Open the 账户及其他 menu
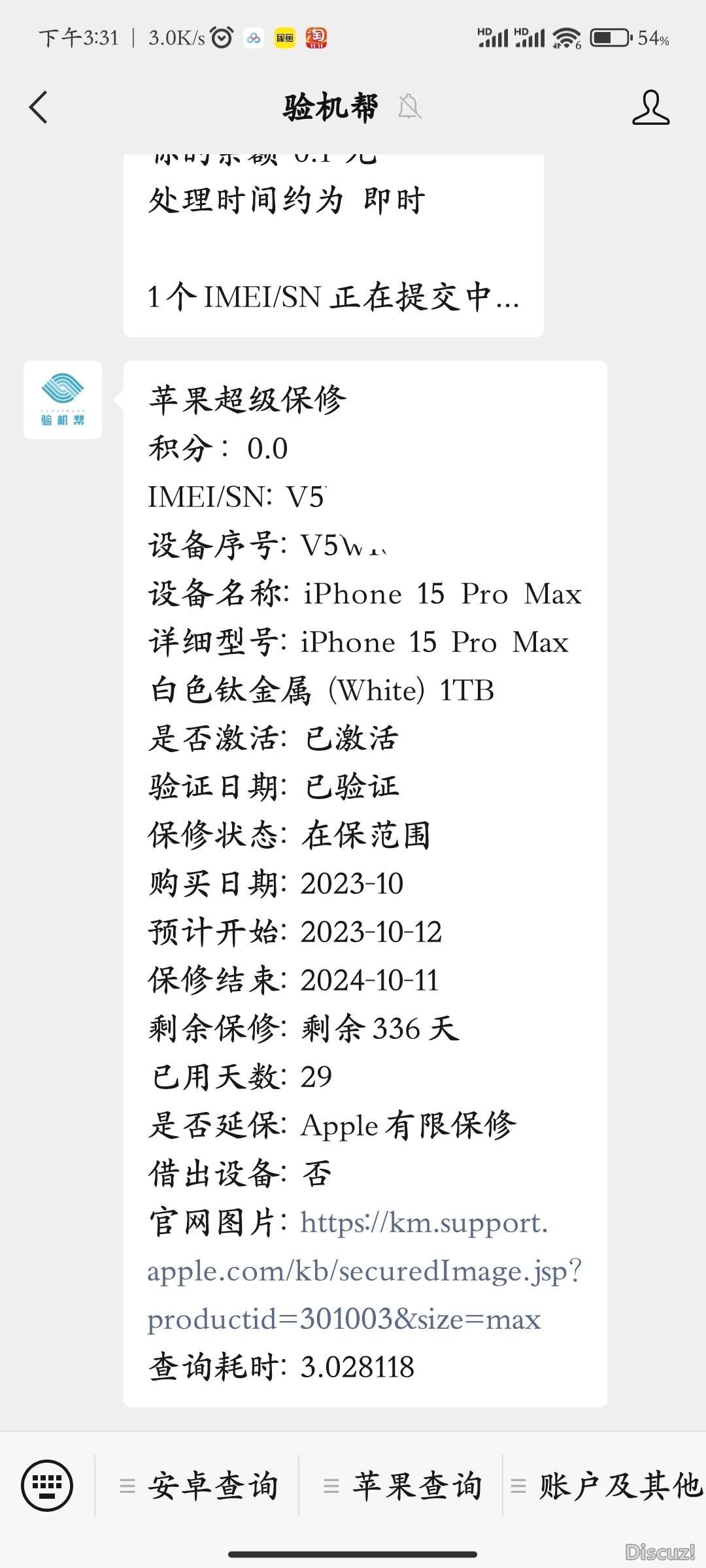Image resolution: width=706 pixels, height=1568 pixels. pyautogui.click(x=605, y=1485)
